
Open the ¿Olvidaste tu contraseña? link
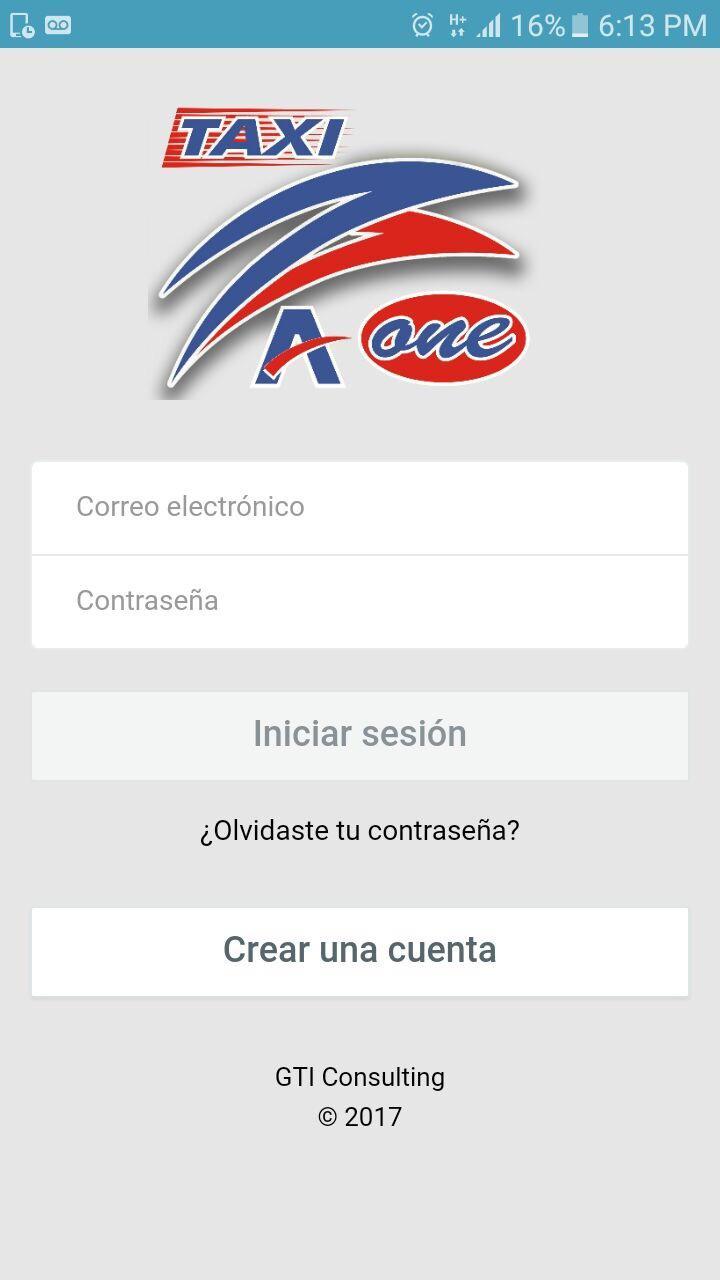tap(360, 830)
